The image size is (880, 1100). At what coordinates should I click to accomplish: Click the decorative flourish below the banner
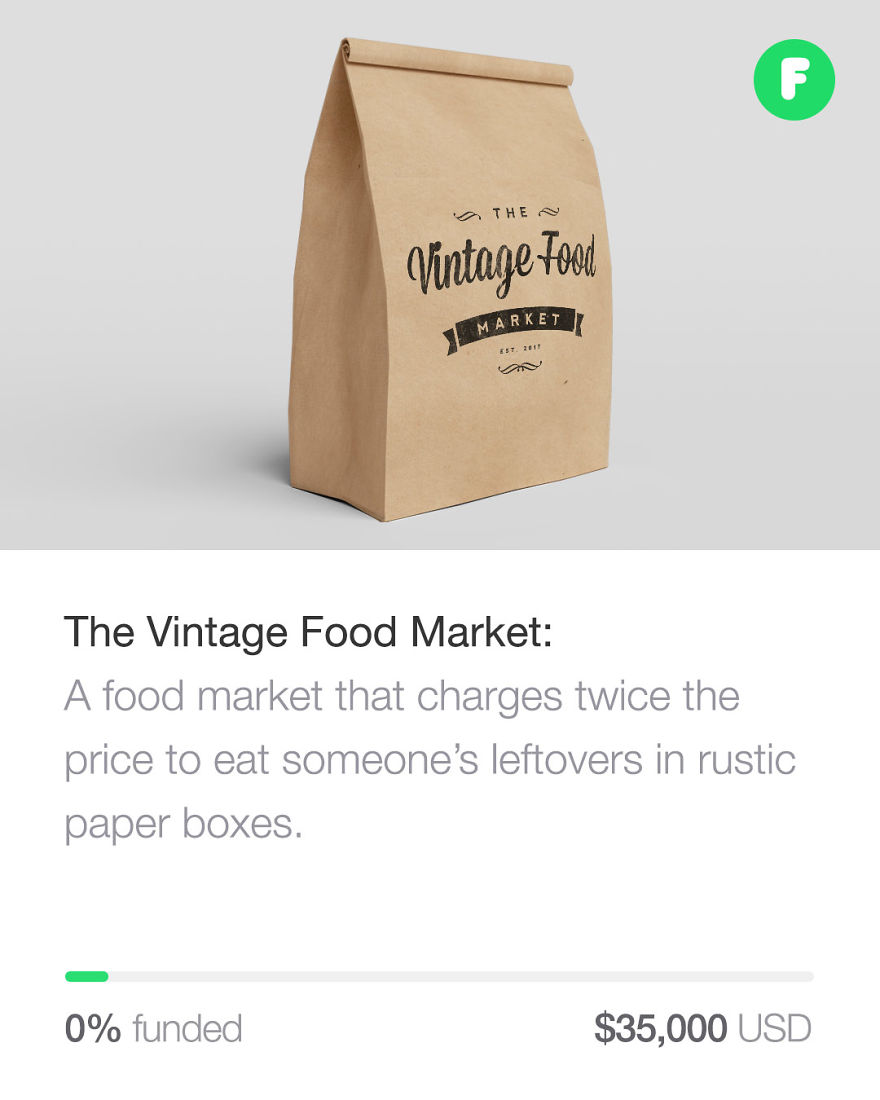521,369
